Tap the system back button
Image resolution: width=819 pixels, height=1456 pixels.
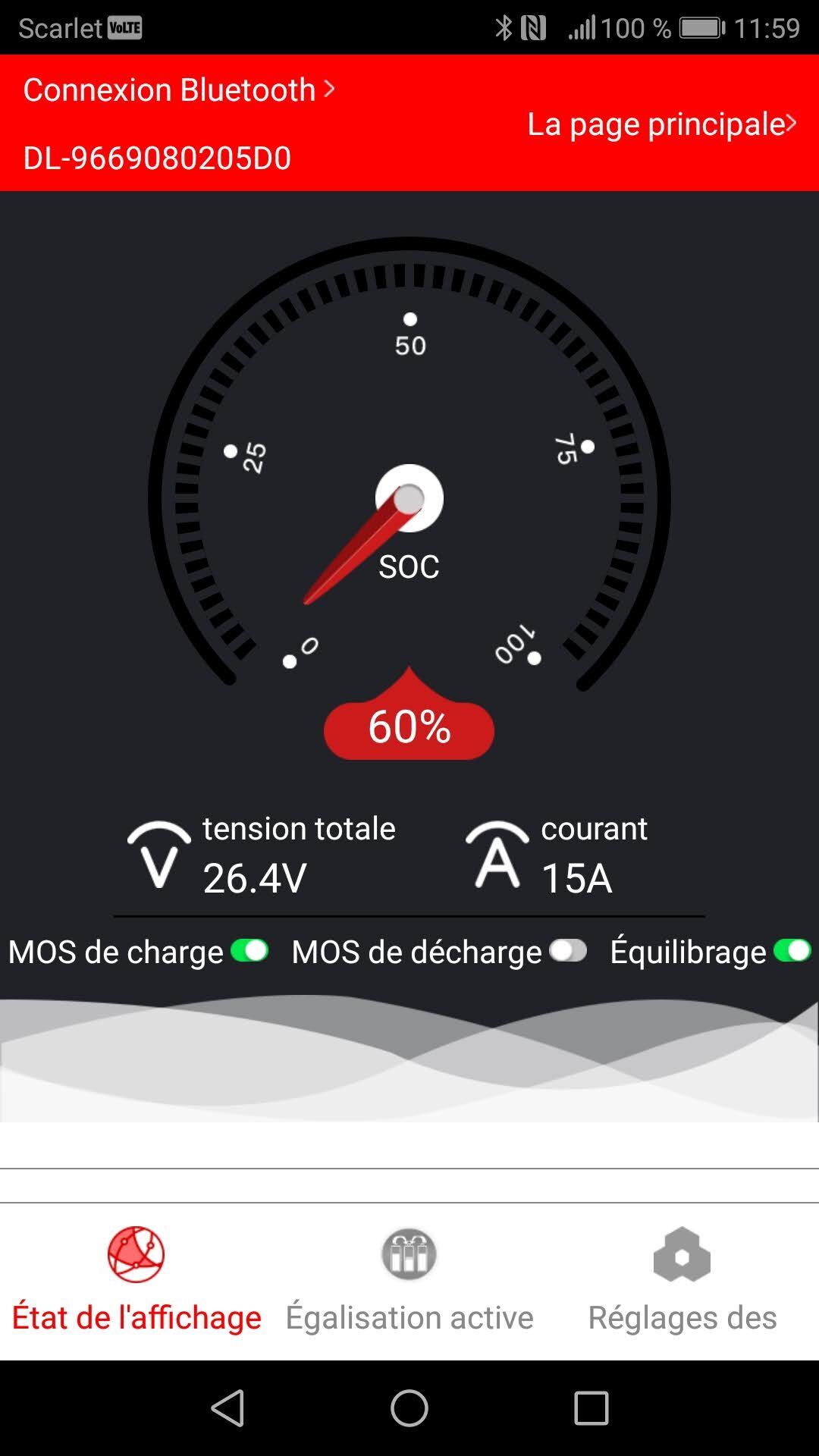[x=227, y=1409]
